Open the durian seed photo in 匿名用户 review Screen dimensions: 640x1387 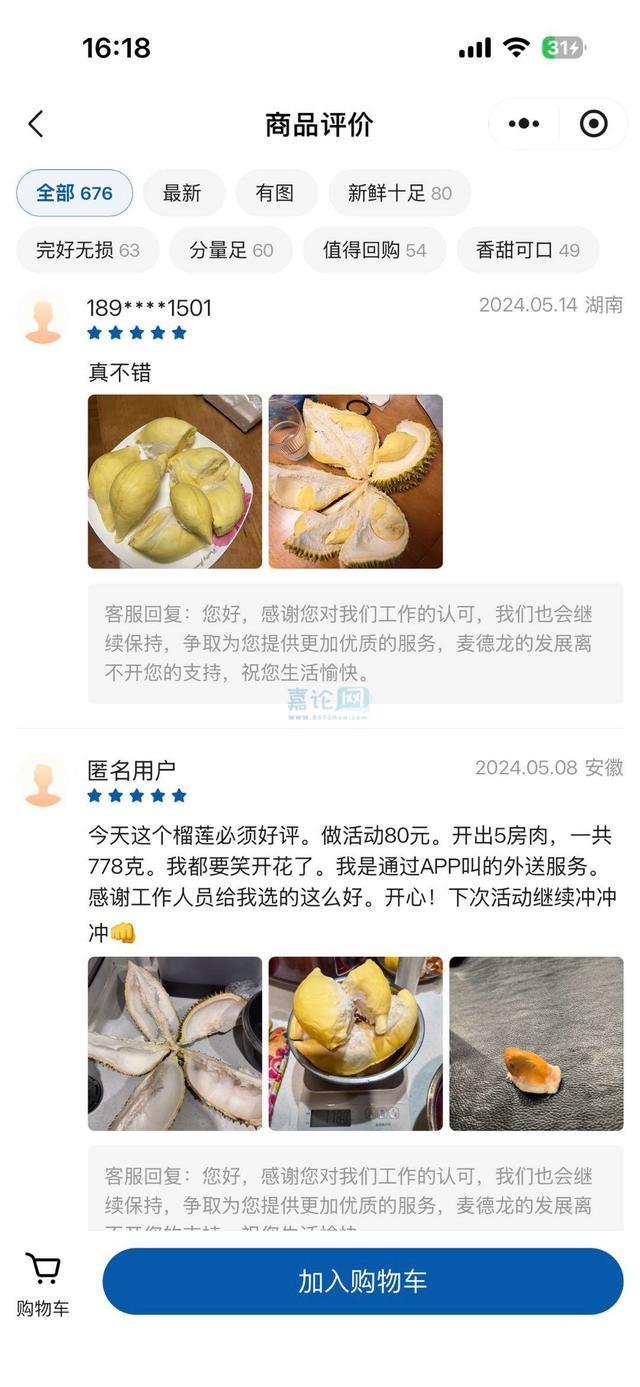(536, 1044)
